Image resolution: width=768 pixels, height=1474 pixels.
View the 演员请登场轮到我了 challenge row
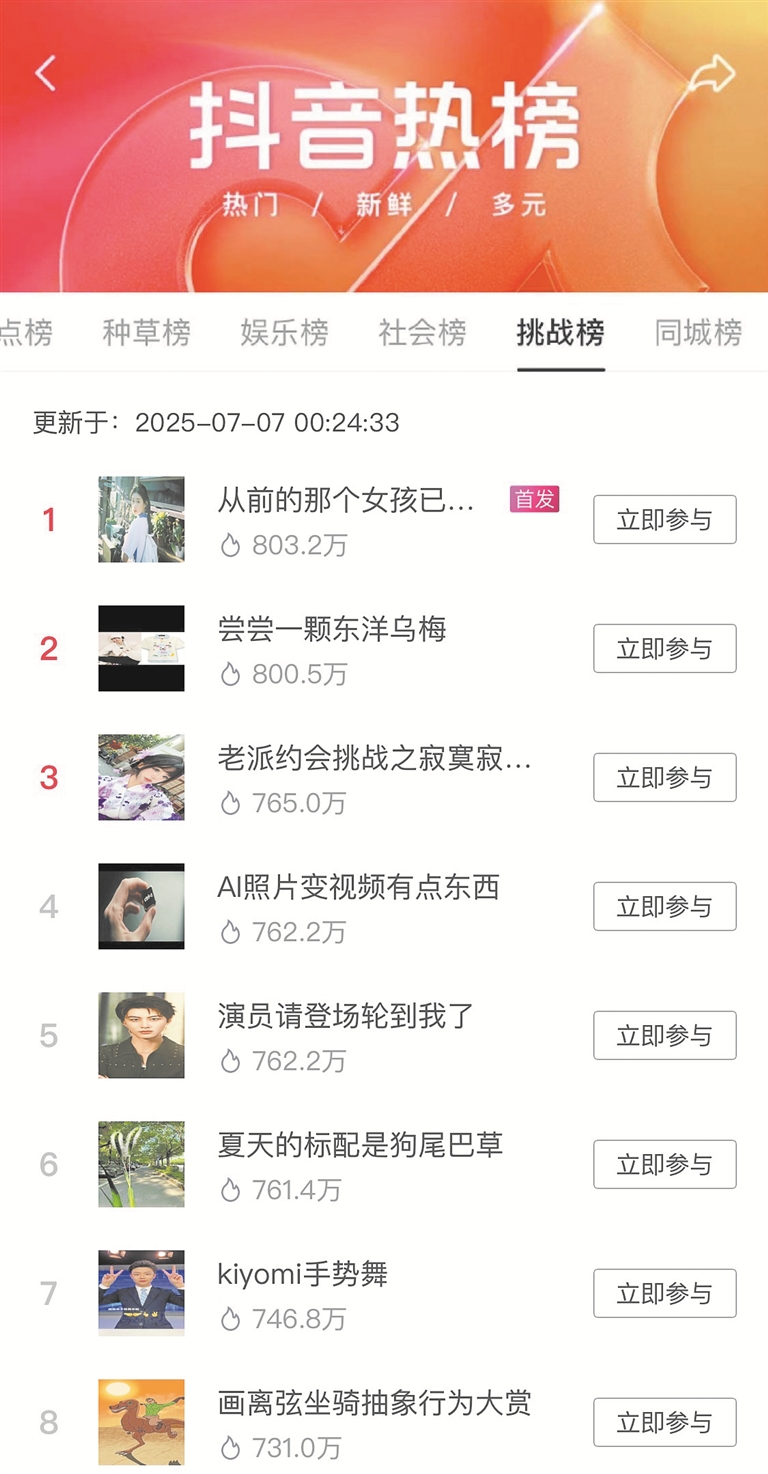point(345,1017)
